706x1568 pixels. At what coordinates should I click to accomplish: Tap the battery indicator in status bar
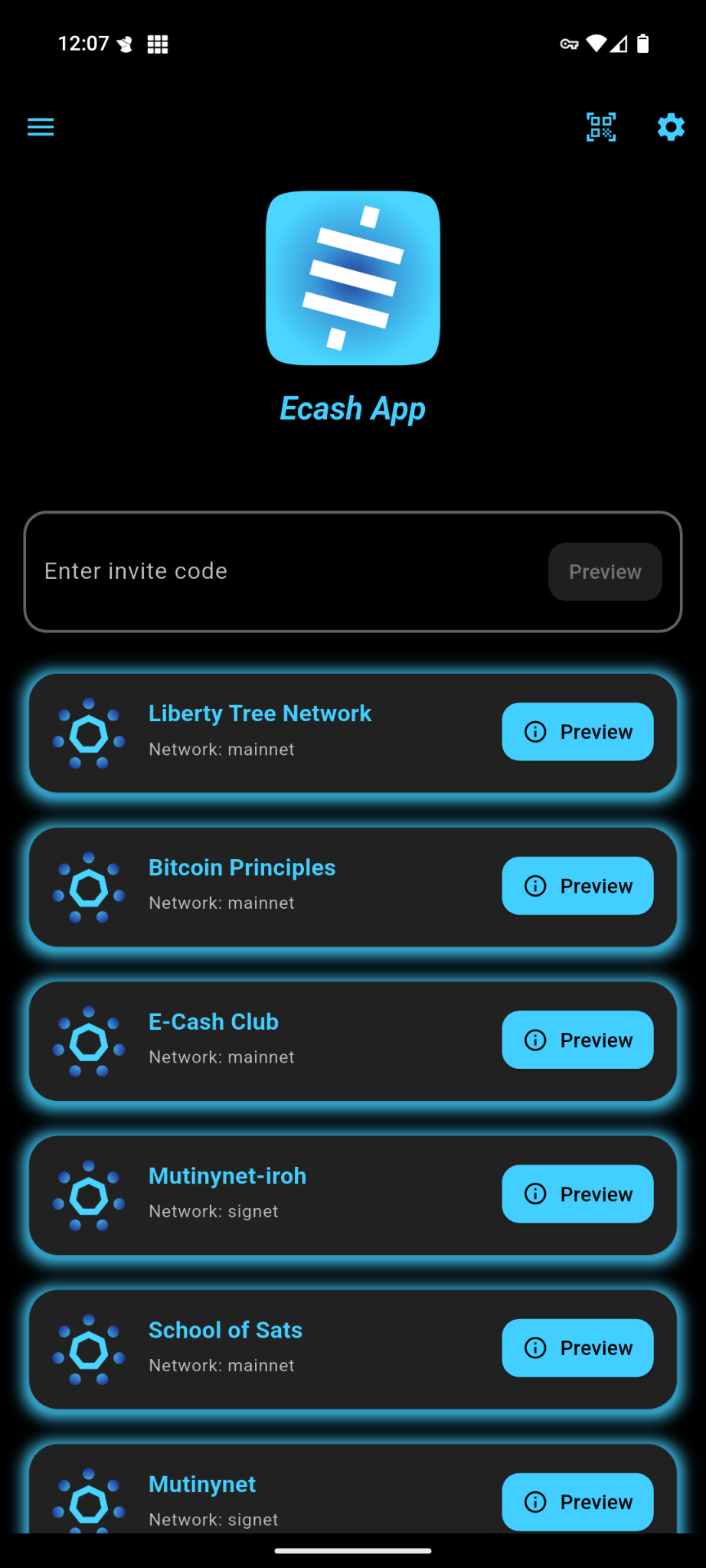click(642, 44)
